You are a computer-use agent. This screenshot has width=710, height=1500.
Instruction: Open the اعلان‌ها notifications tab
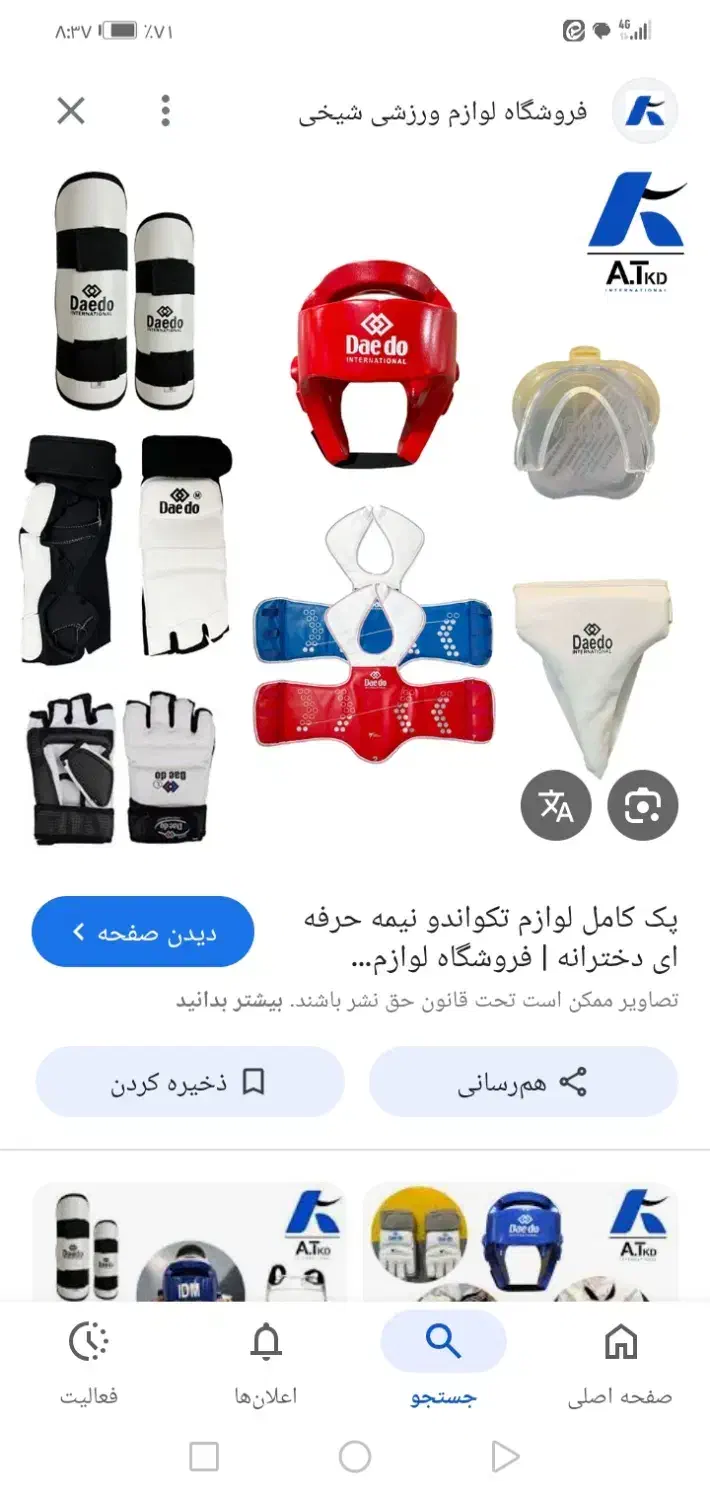pos(266,1360)
